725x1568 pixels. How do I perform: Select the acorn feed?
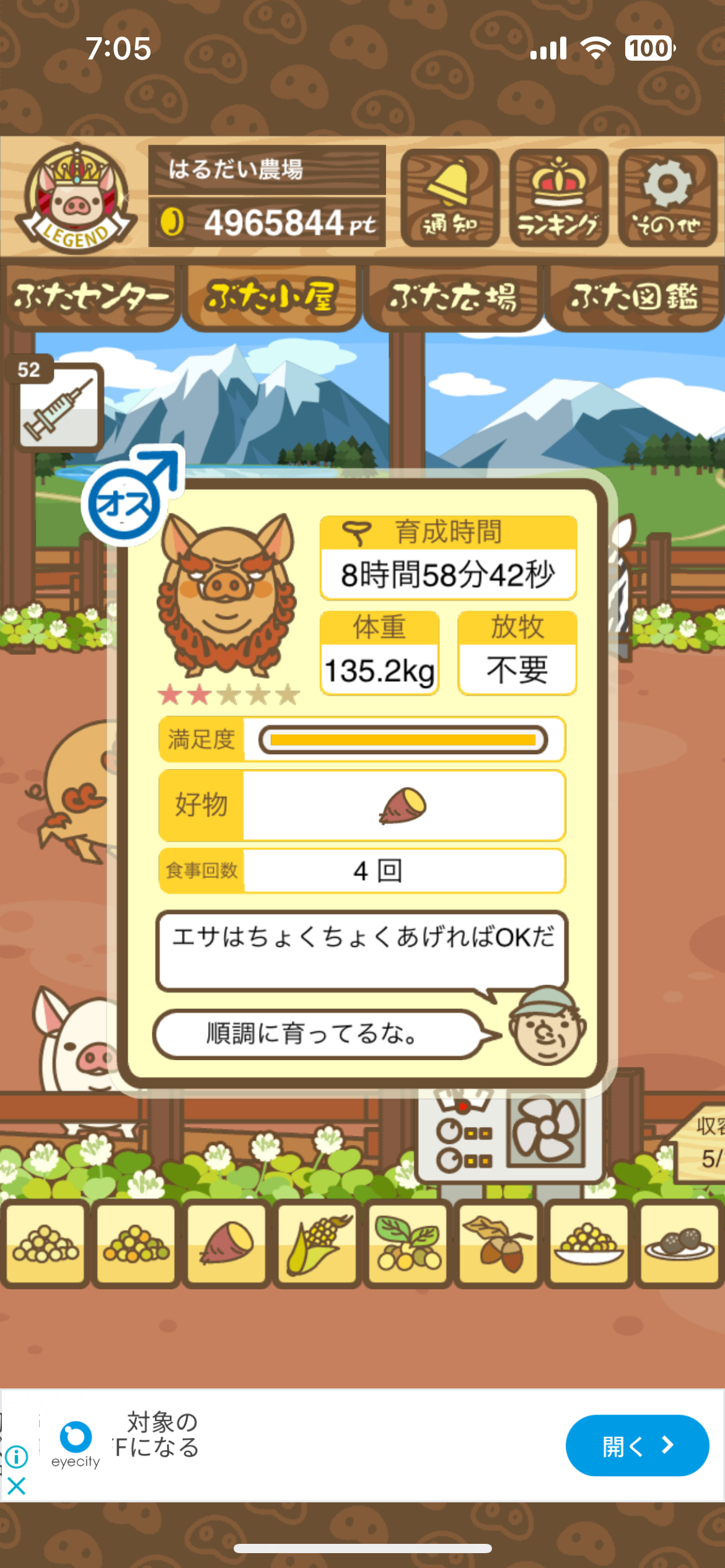tap(498, 1242)
